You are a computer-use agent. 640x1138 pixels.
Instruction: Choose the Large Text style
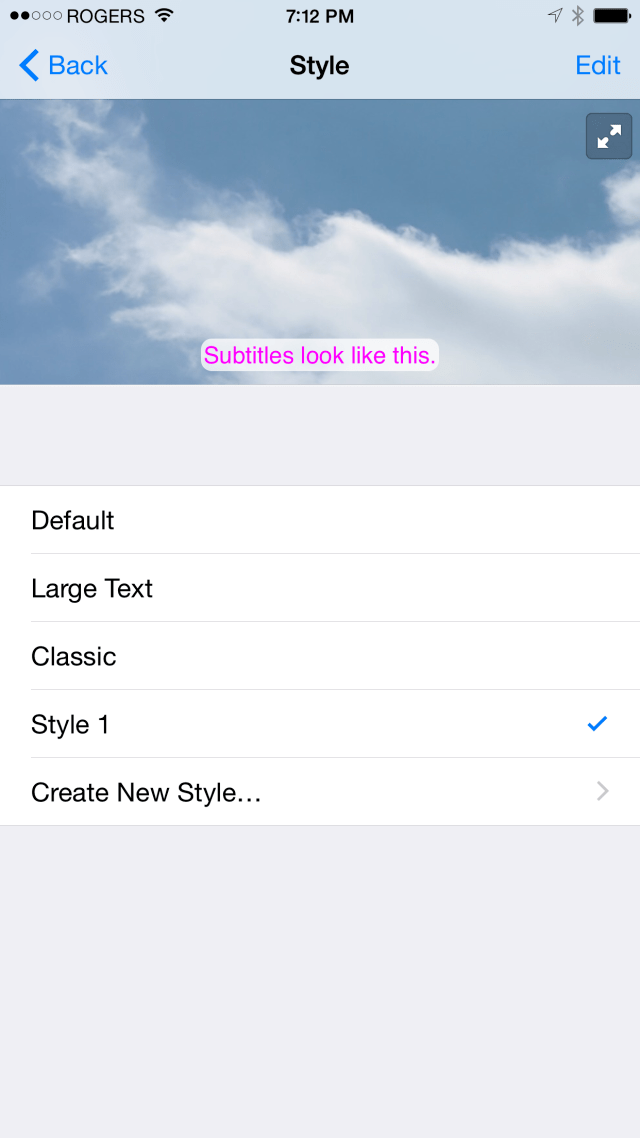tap(320, 588)
